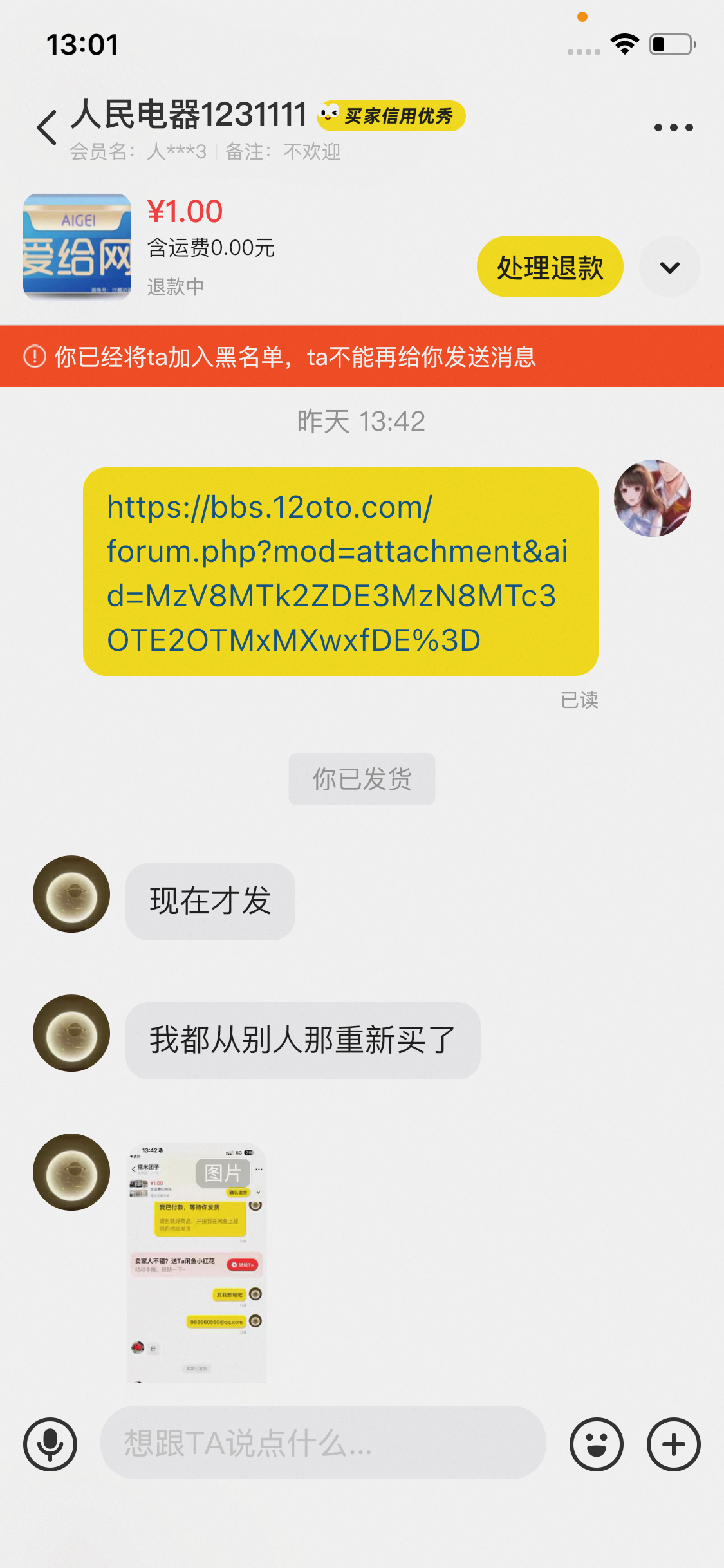Tap the voice input microphone icon
Viewport: 724px width, 1568px height.
coord(50,1444)
